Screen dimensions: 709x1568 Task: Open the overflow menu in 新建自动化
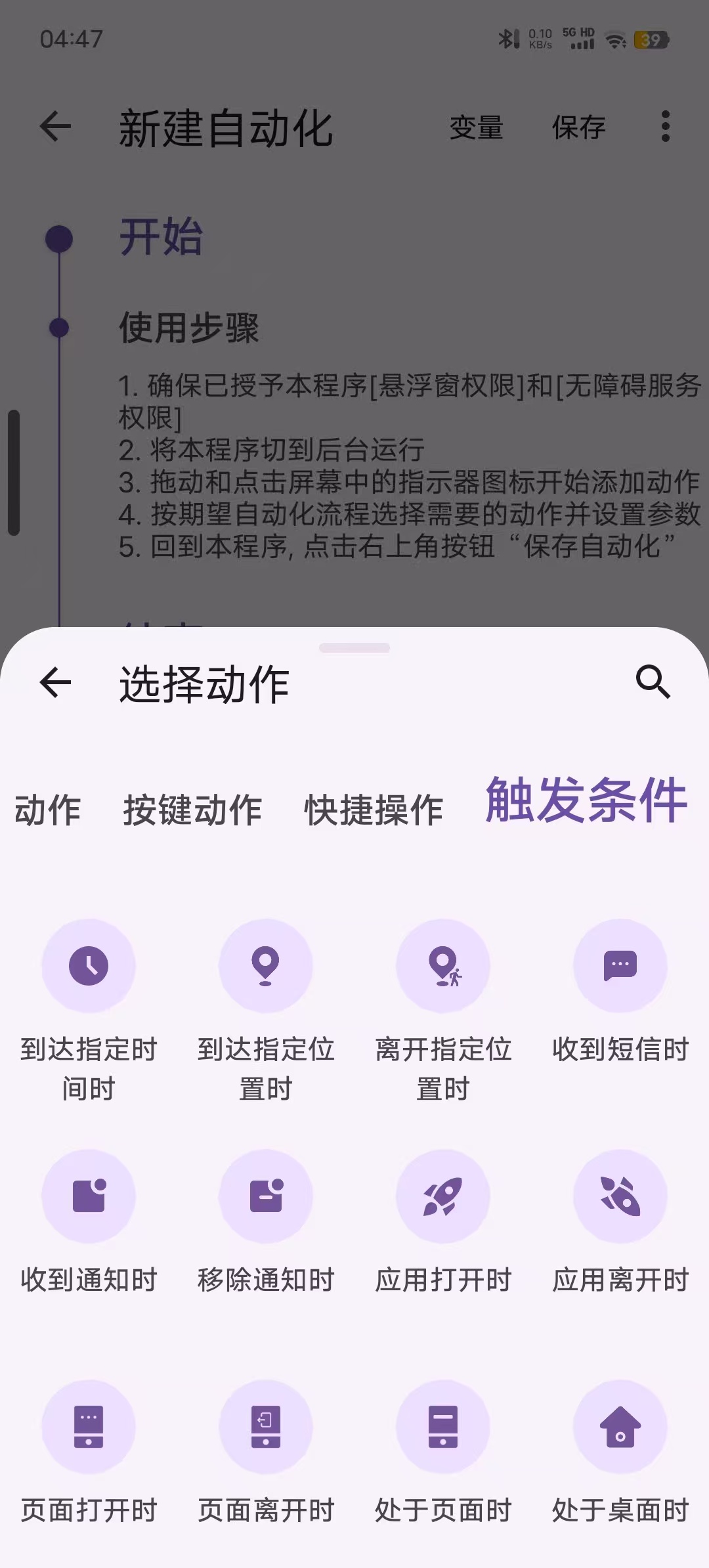point(665,127)
